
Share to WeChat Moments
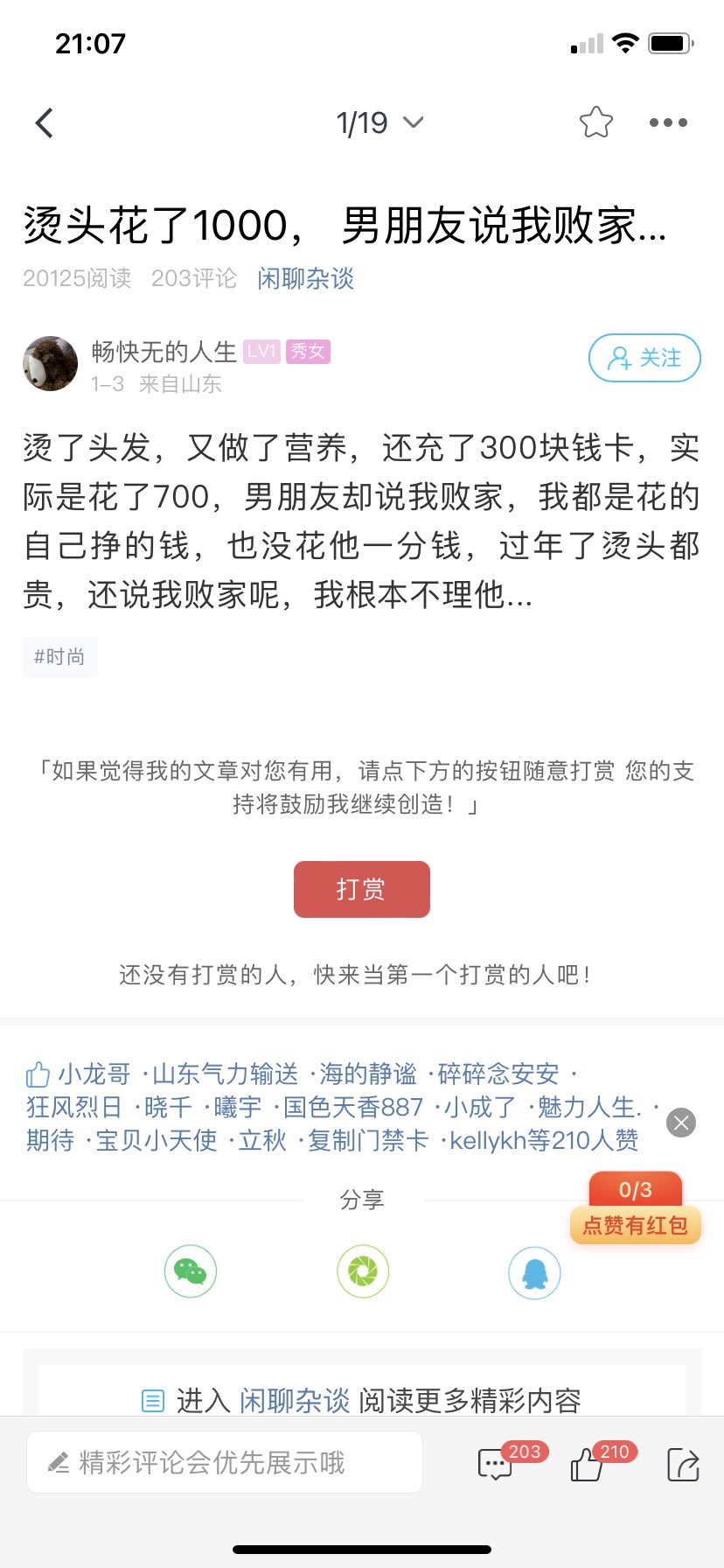[362, 1271]
